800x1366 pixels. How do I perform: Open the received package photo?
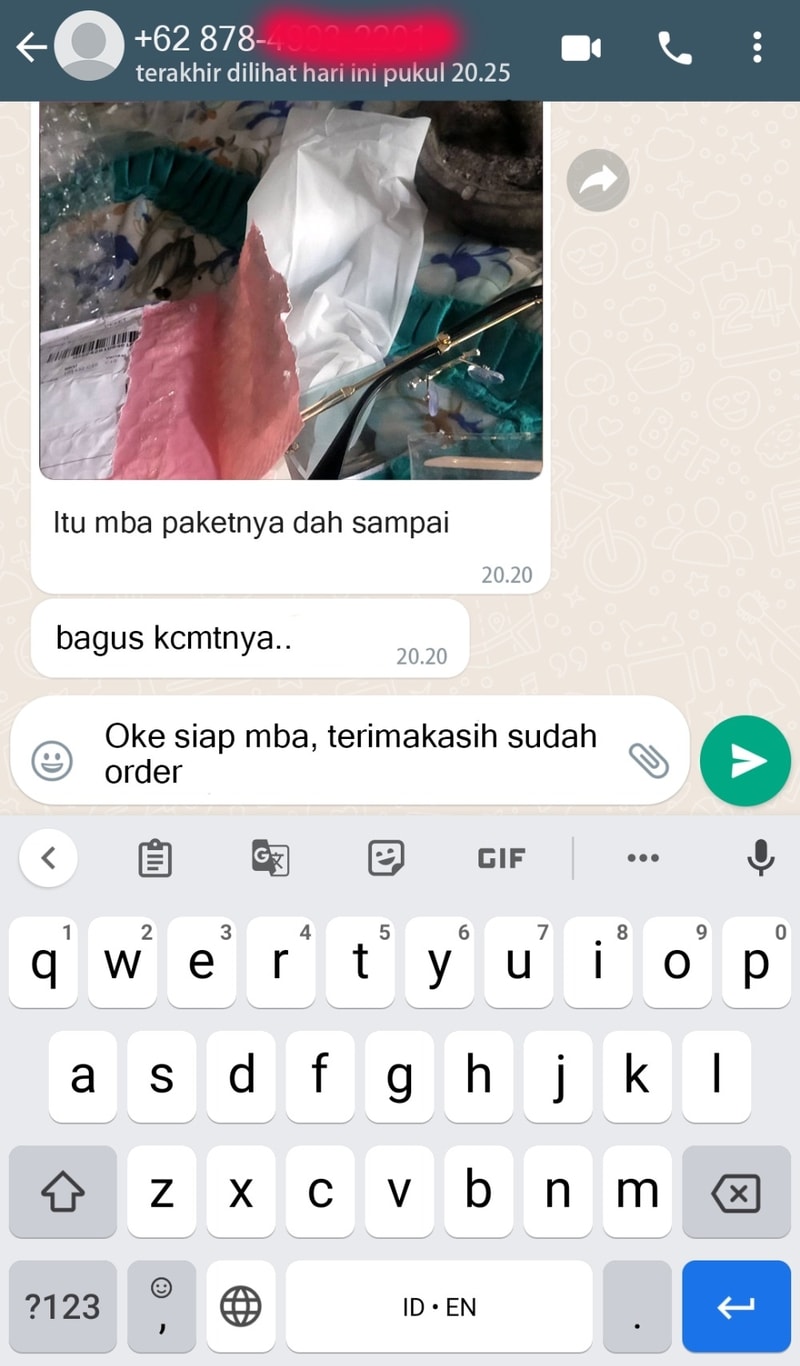(x=290, y=290)
